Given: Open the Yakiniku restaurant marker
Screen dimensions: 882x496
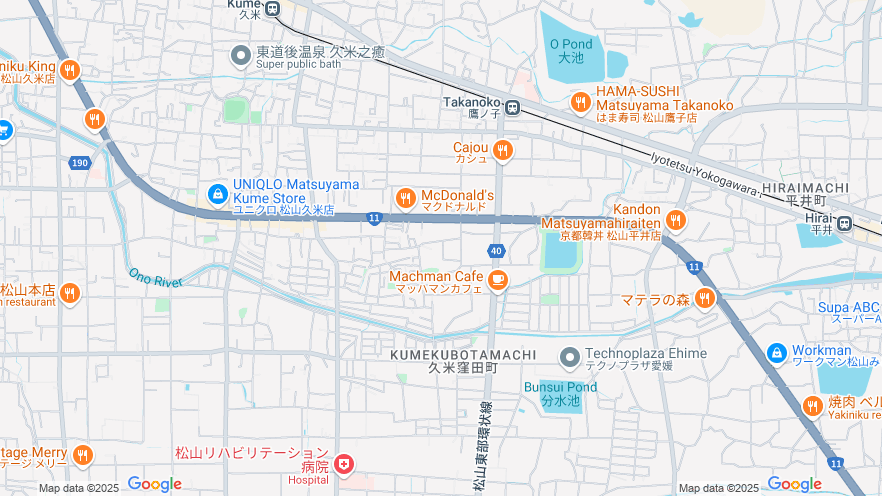Looking at the screenshot, I should (813, 406).
